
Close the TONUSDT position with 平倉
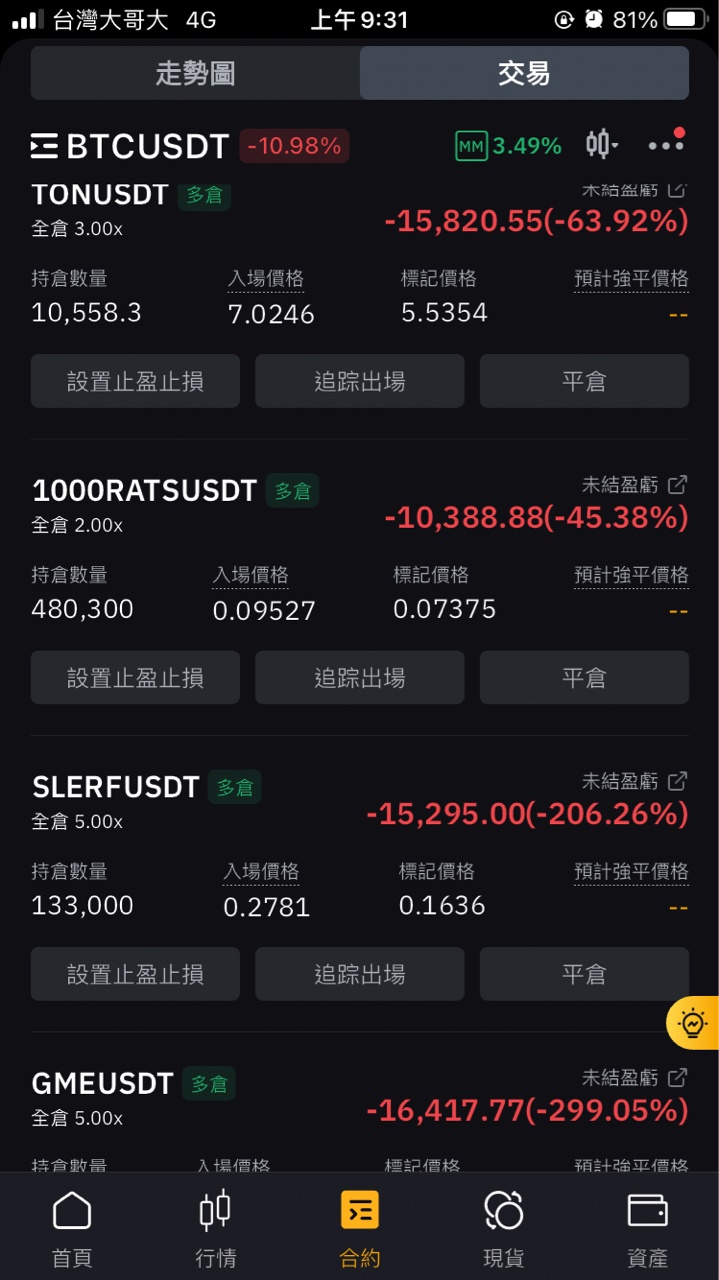(584, 381)
